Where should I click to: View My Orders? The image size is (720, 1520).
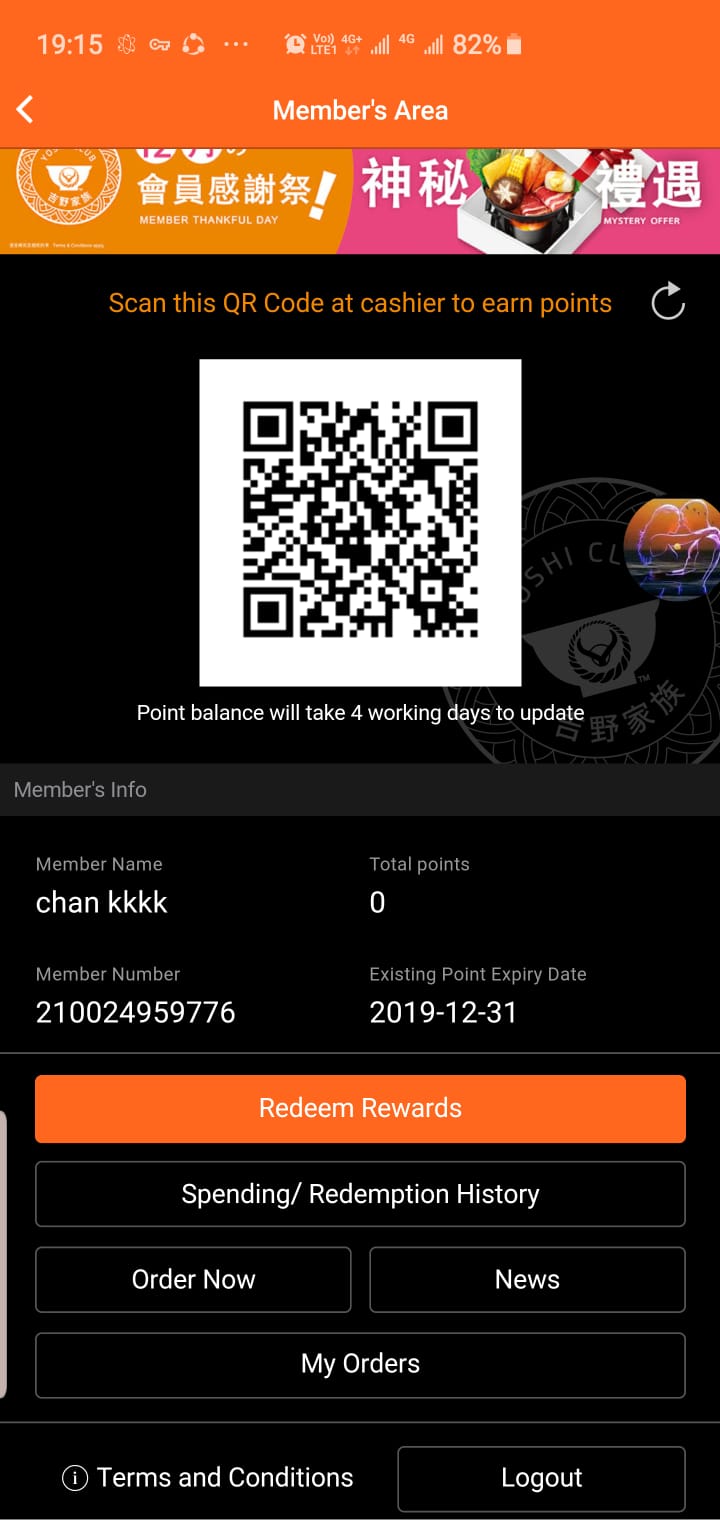(360, 1364)
